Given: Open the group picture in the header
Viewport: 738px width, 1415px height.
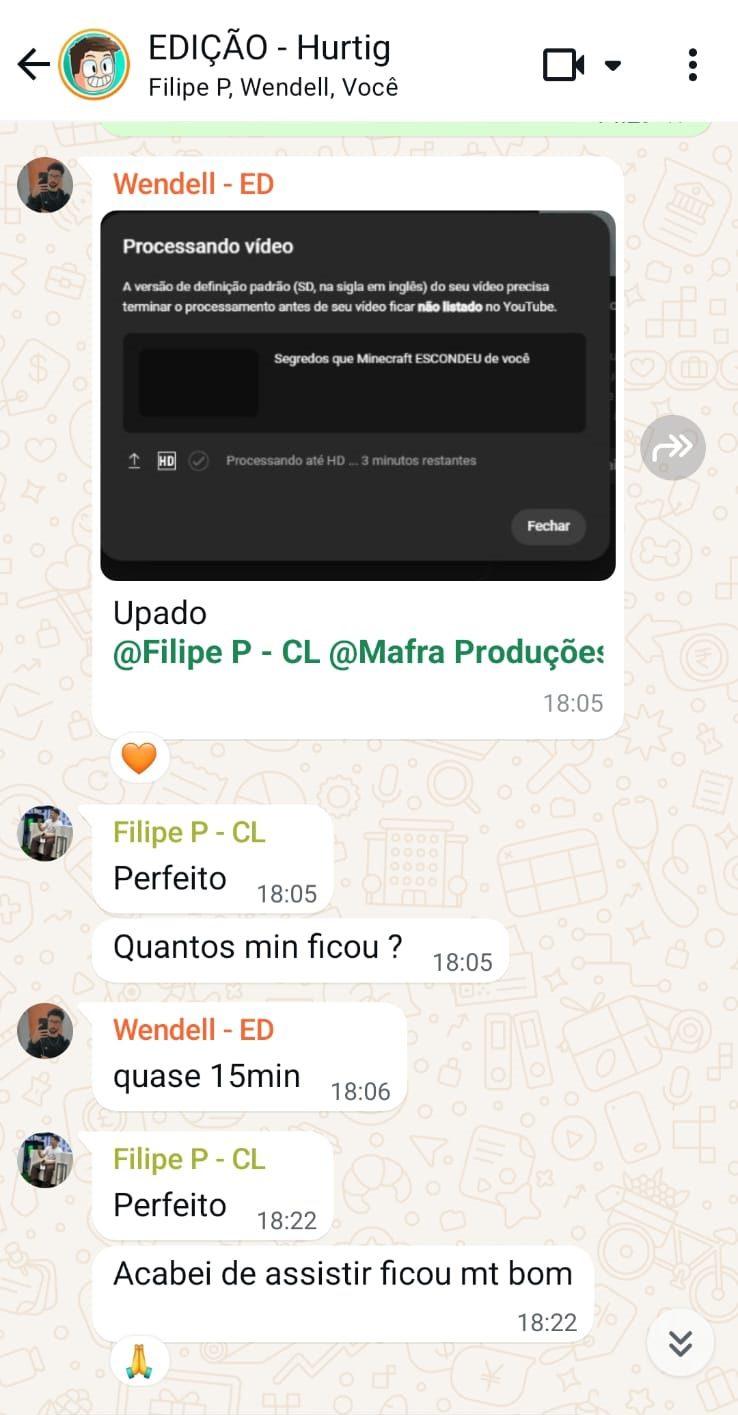Looking at the screenshot, I should (94, 65).
